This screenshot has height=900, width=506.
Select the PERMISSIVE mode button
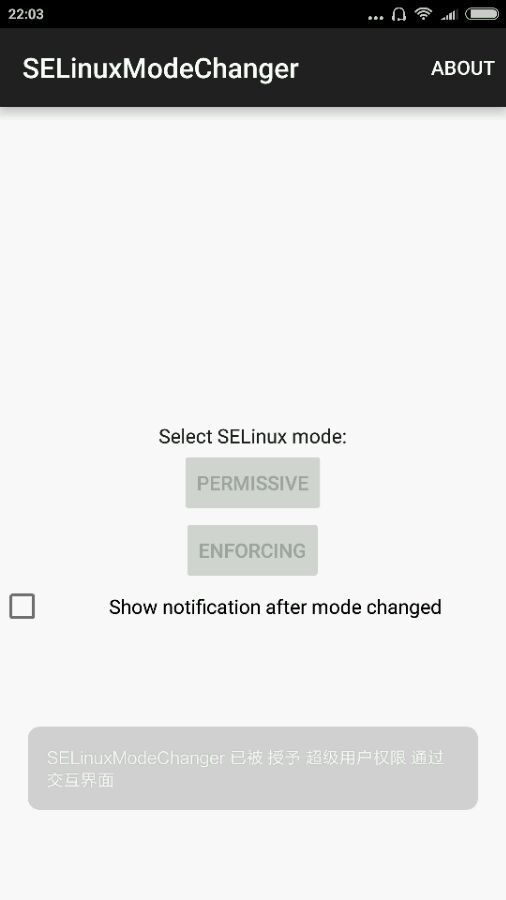[252, 483]
